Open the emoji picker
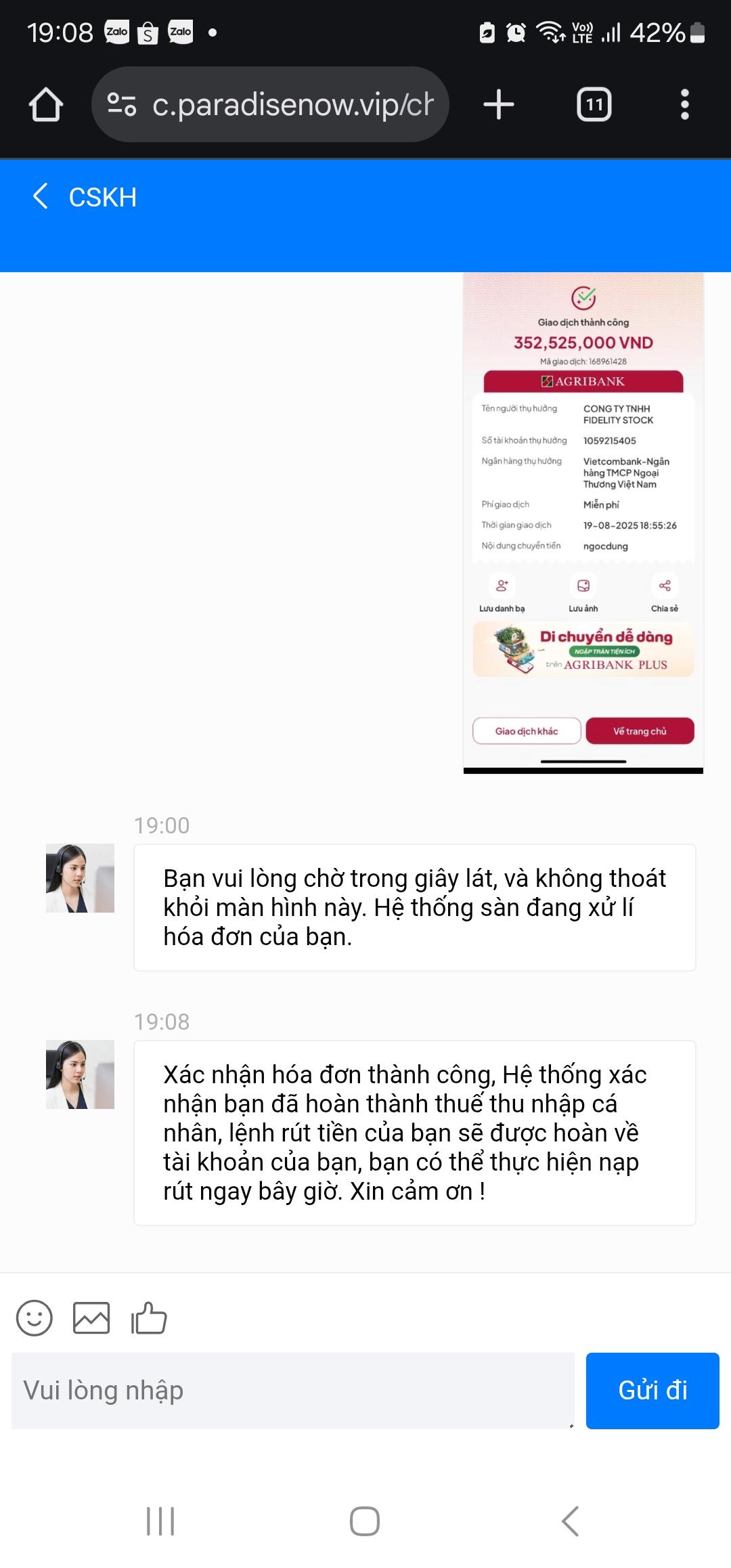The image size is (731, 1568). [34, 1318]
